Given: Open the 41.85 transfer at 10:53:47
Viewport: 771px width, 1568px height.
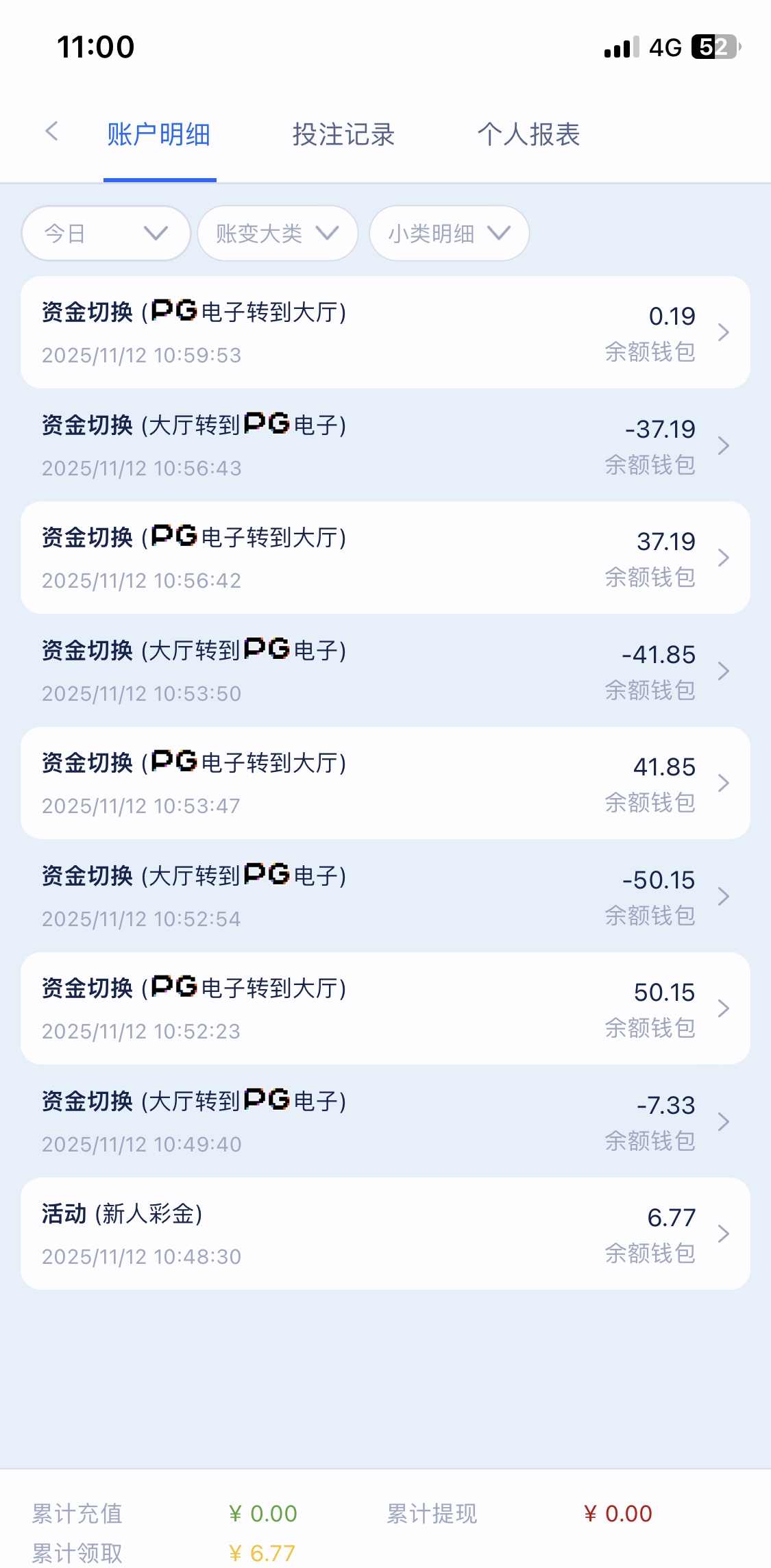Looking at the screenshot, I should coord(385,784).
